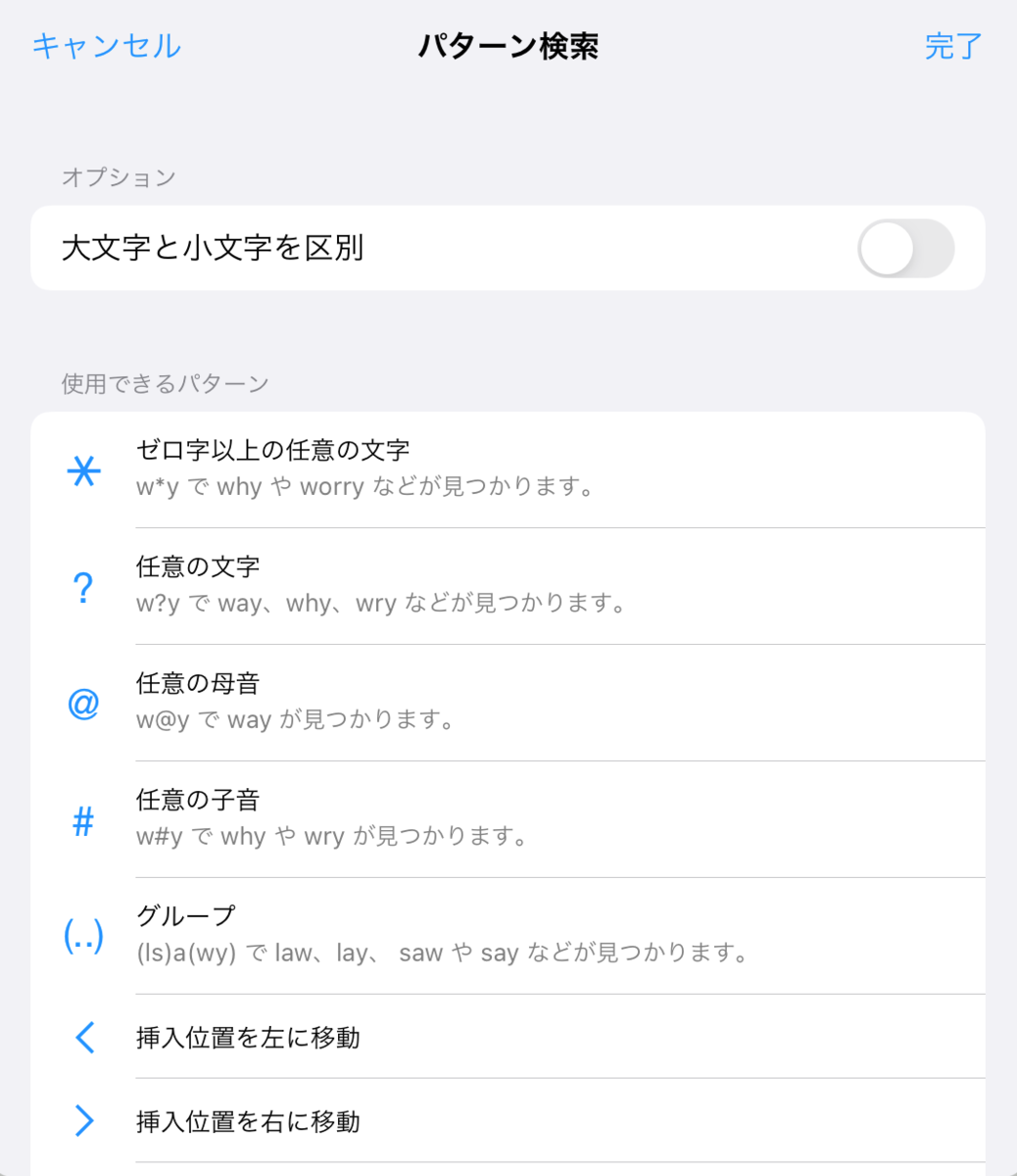Tap the (..) group pattern icon
Viewport: 1017px width, 1176px height.
click(x=84, y=936)
